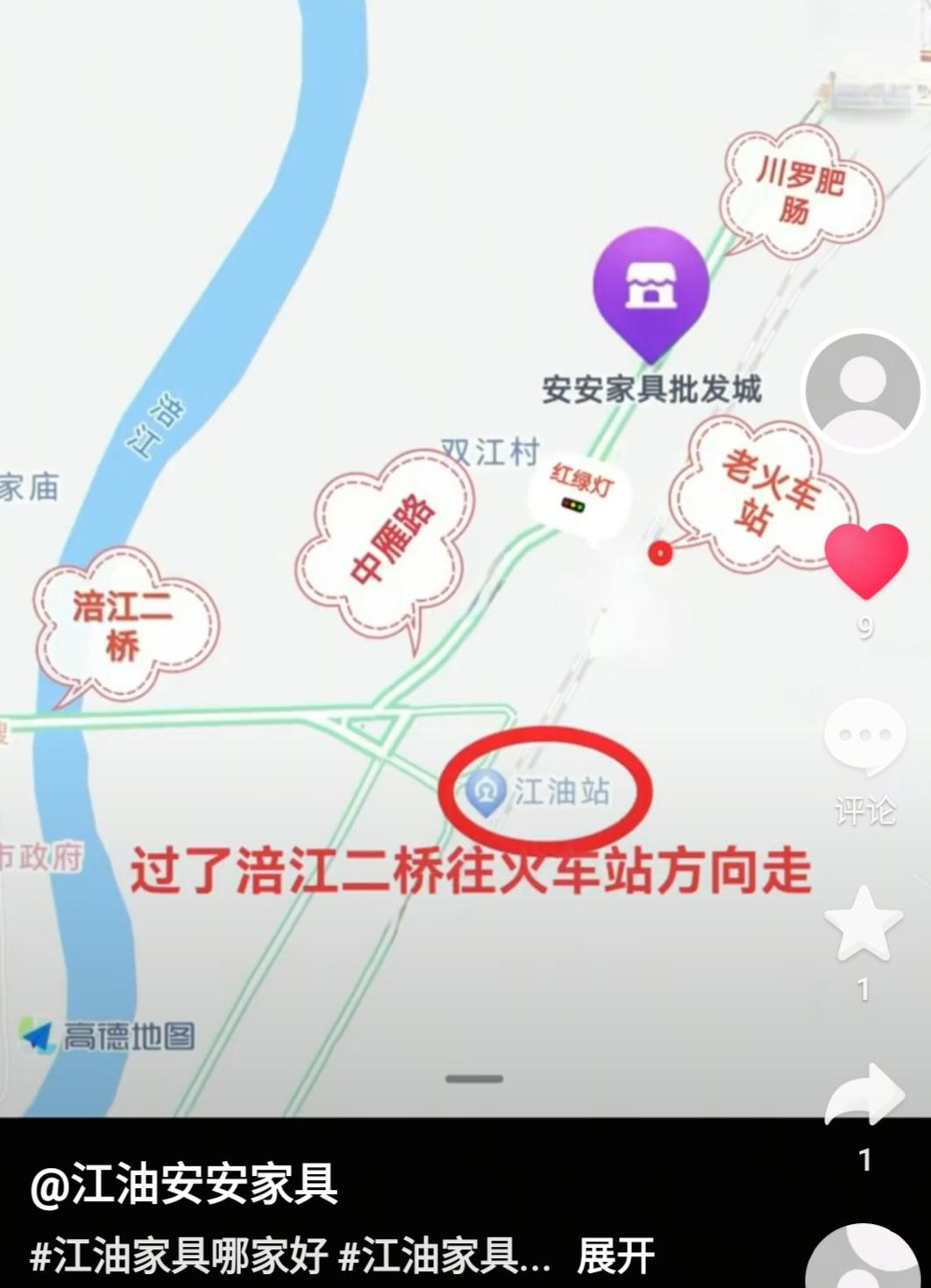Open the 评论 comments bubble
This screenshot has height=1288, width=931.
click(x=864, y=738)
